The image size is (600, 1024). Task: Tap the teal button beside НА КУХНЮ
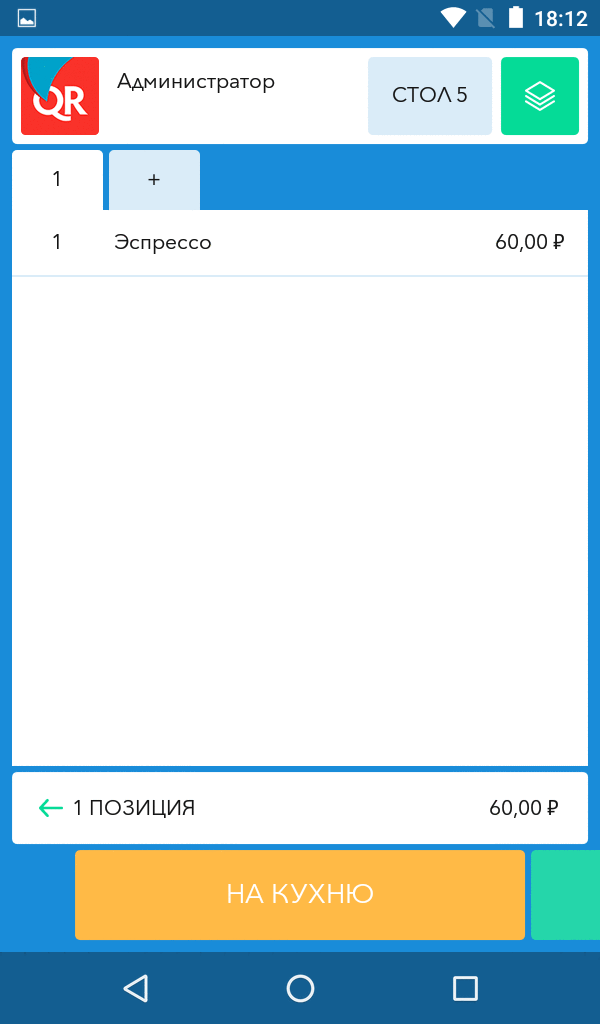(x=565, y=895)
